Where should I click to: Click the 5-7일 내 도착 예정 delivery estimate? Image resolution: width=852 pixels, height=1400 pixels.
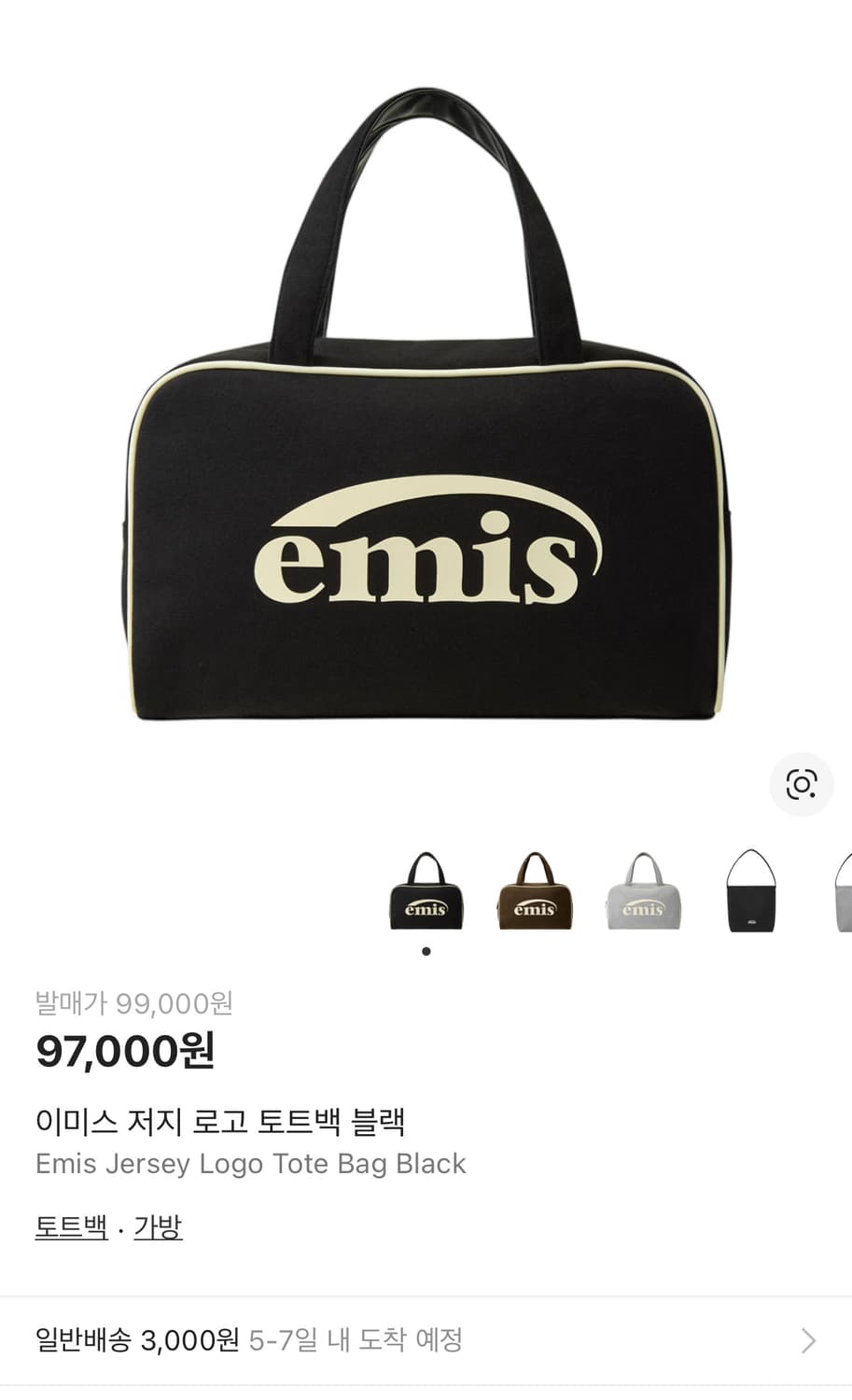pos(357,1341)
